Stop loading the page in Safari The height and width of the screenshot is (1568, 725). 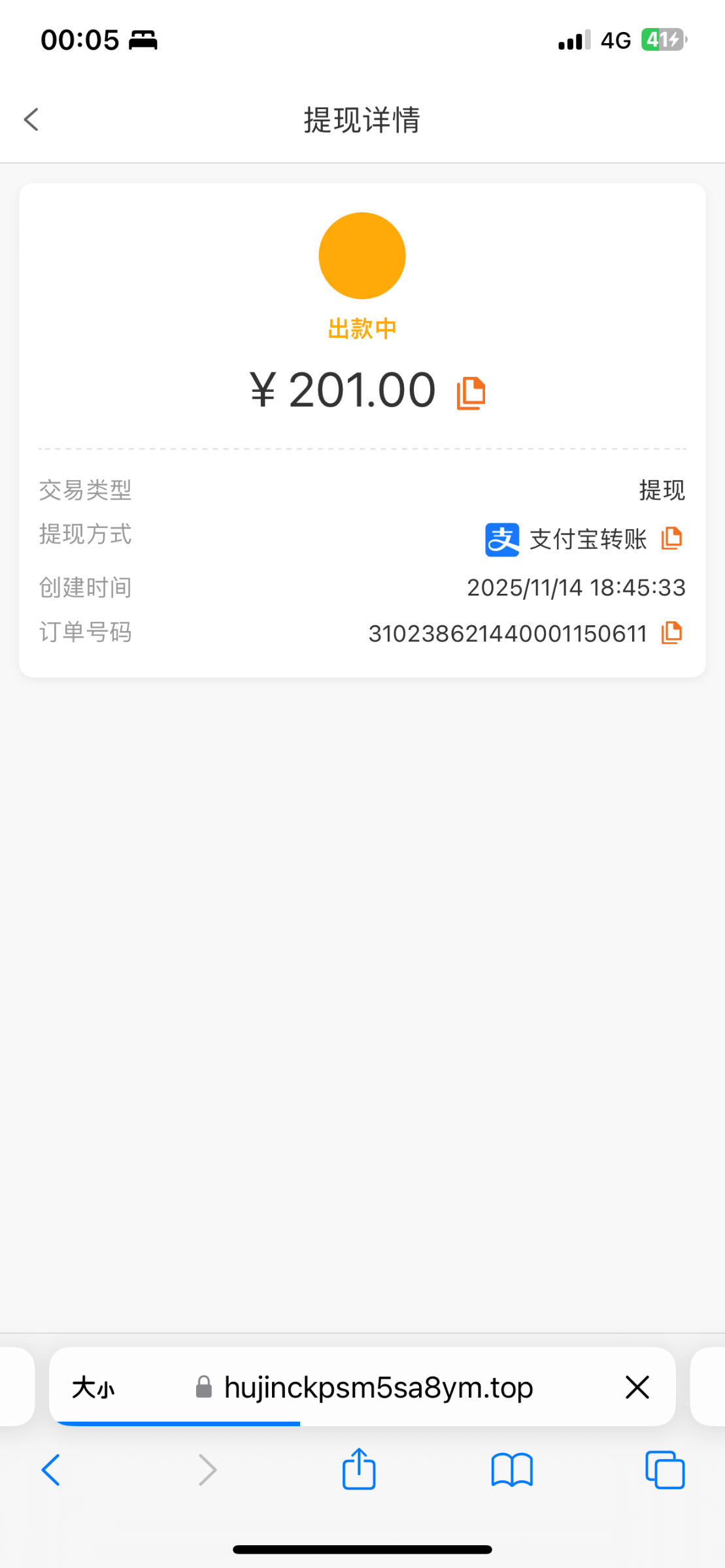click(637, 1387)
